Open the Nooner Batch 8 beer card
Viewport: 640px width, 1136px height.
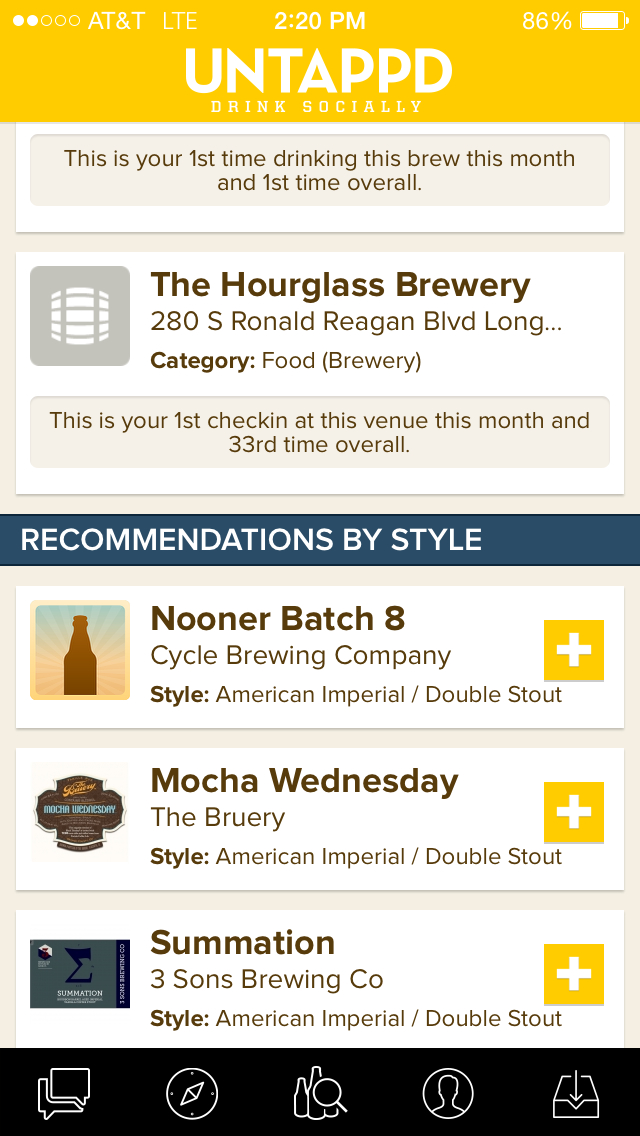tap(320, 657)
